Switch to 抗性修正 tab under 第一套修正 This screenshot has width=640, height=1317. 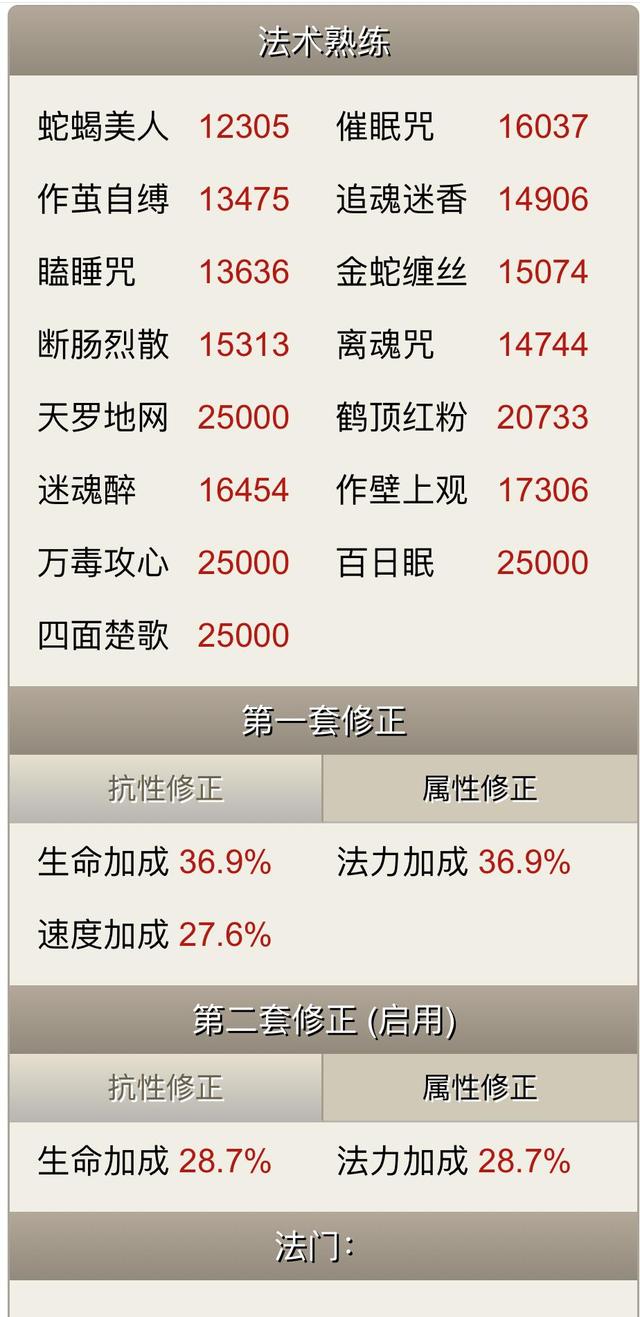click(166, 789)
